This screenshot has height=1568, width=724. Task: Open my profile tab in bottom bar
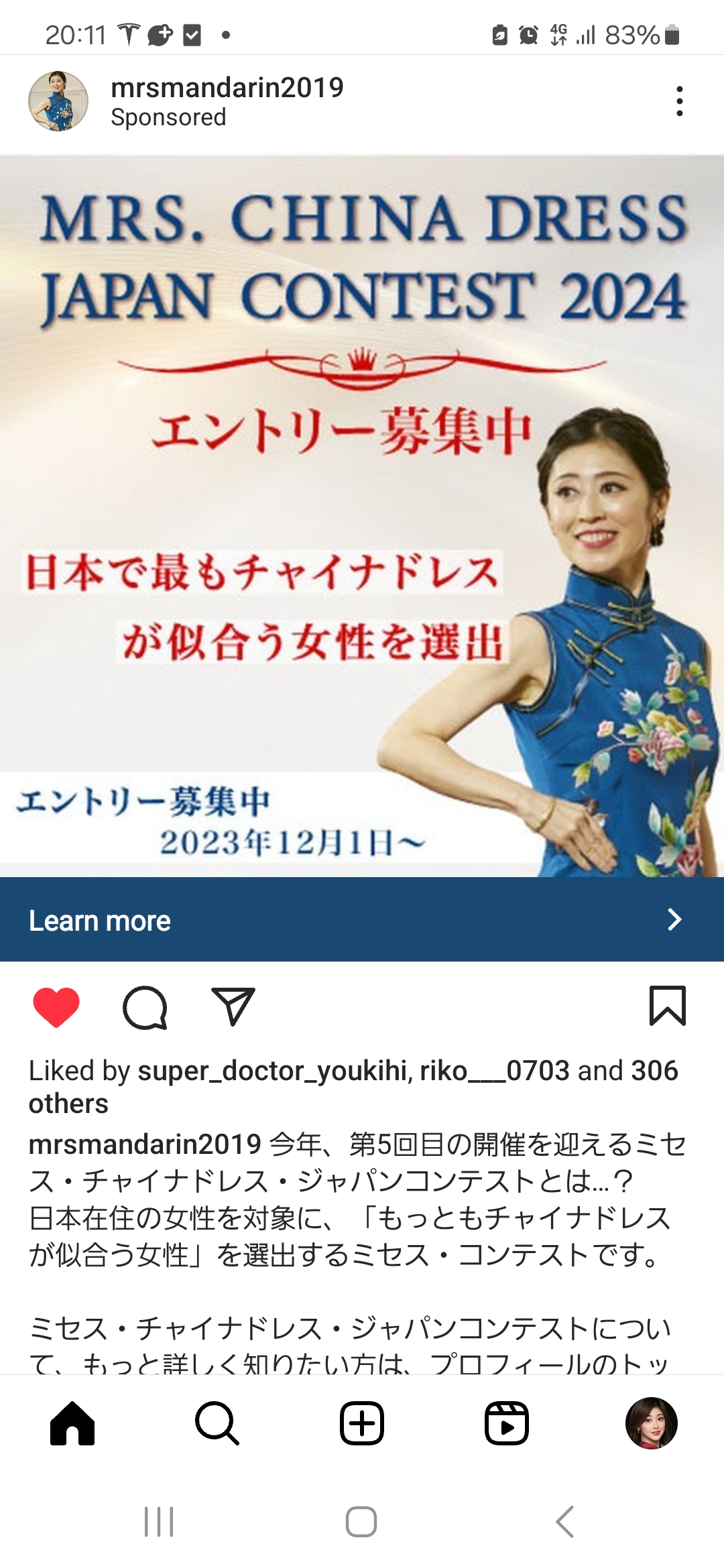coord(652,1423)
